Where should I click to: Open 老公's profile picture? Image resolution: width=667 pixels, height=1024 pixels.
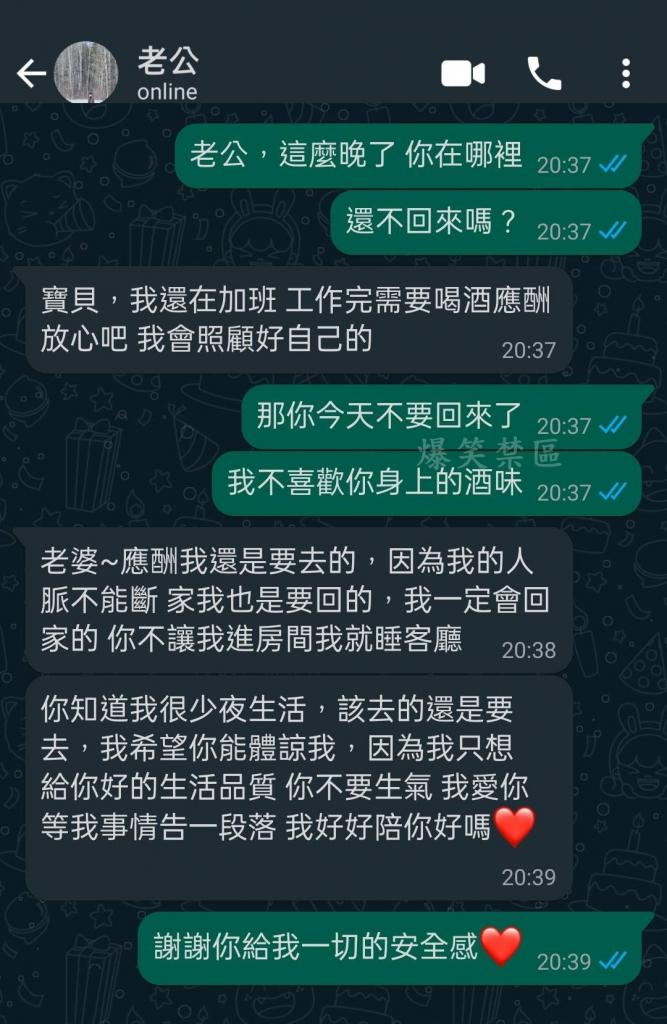(86, 73)
